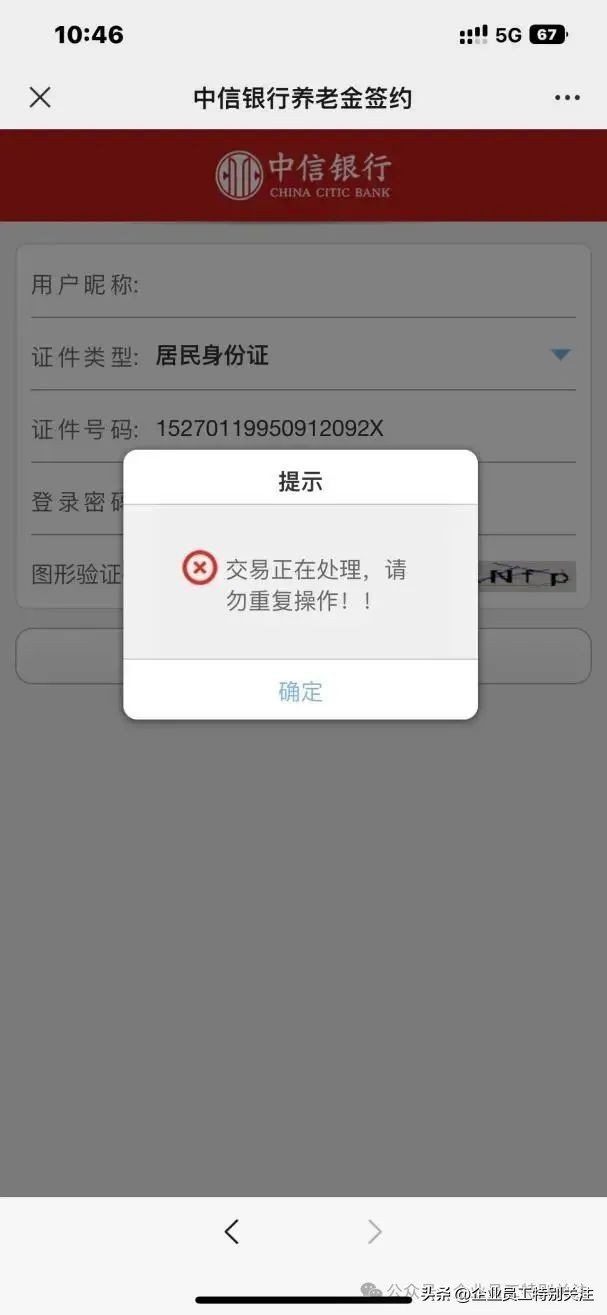Tap the 用户昵称 input field
Image resolution: width=607 pixels, height=1315 pixels.
tap(360, 285)
